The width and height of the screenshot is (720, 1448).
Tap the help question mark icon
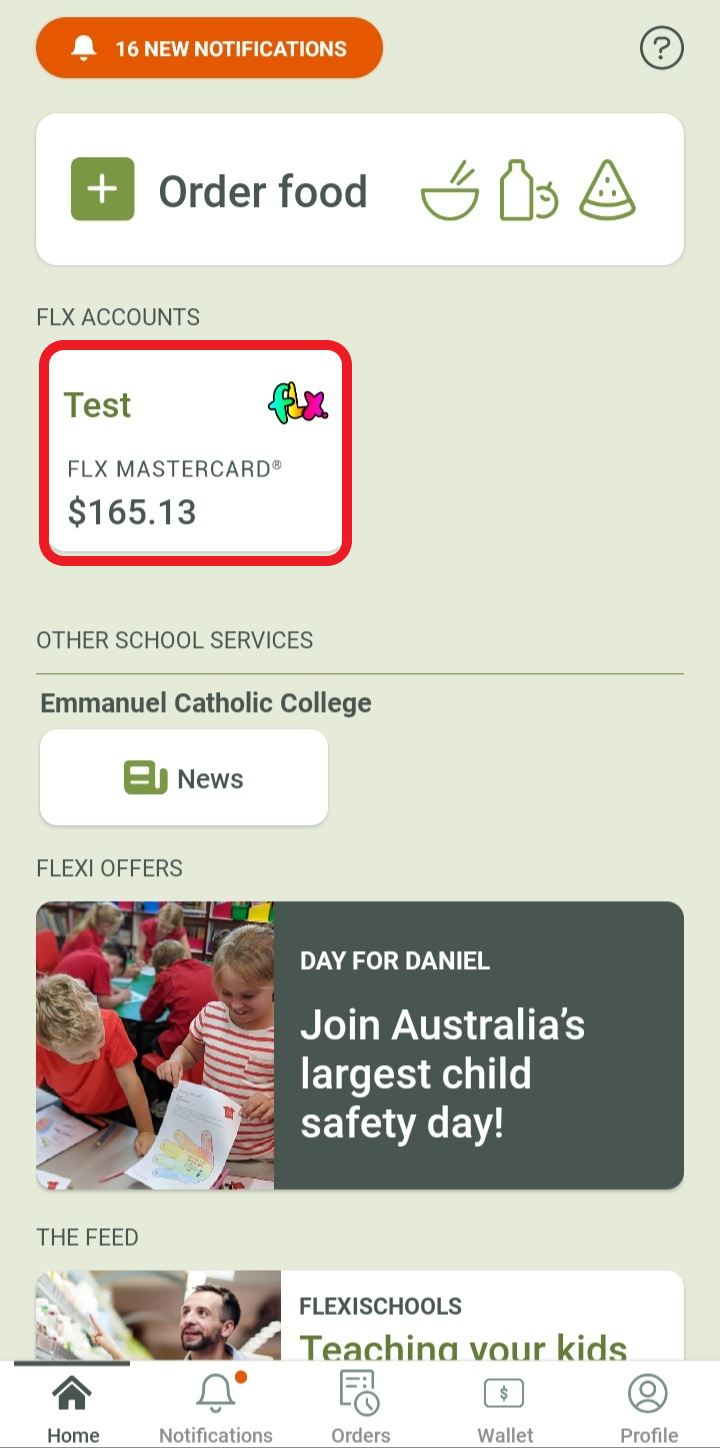661,48
